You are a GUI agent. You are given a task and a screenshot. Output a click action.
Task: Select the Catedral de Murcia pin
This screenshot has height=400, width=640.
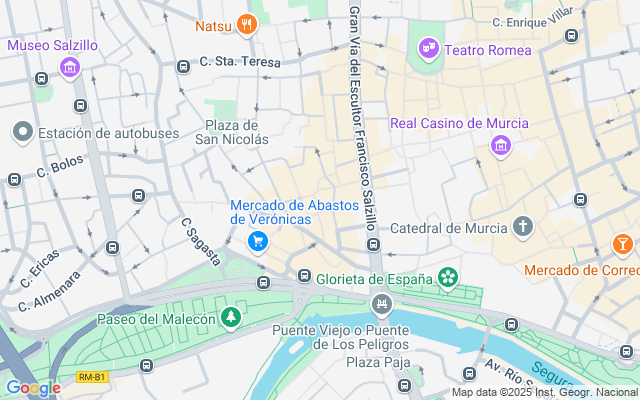point(523,227)
